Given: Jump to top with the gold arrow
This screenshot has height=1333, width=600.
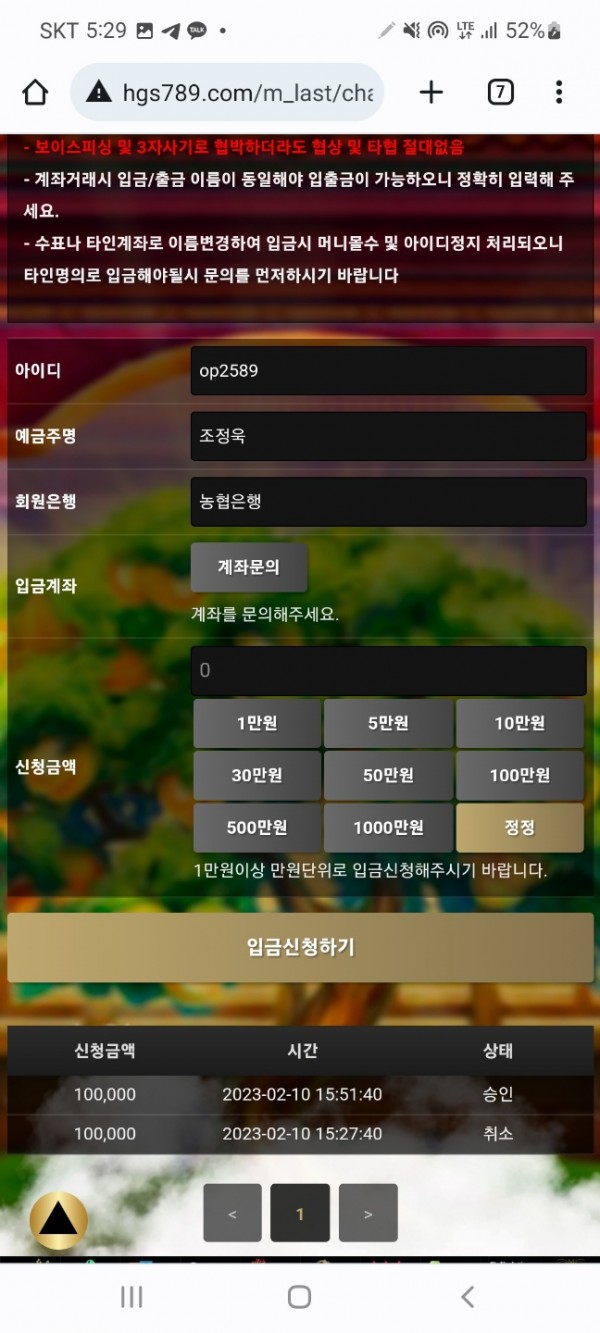Looking at the screenshot, I should [x=59, y=1220].
